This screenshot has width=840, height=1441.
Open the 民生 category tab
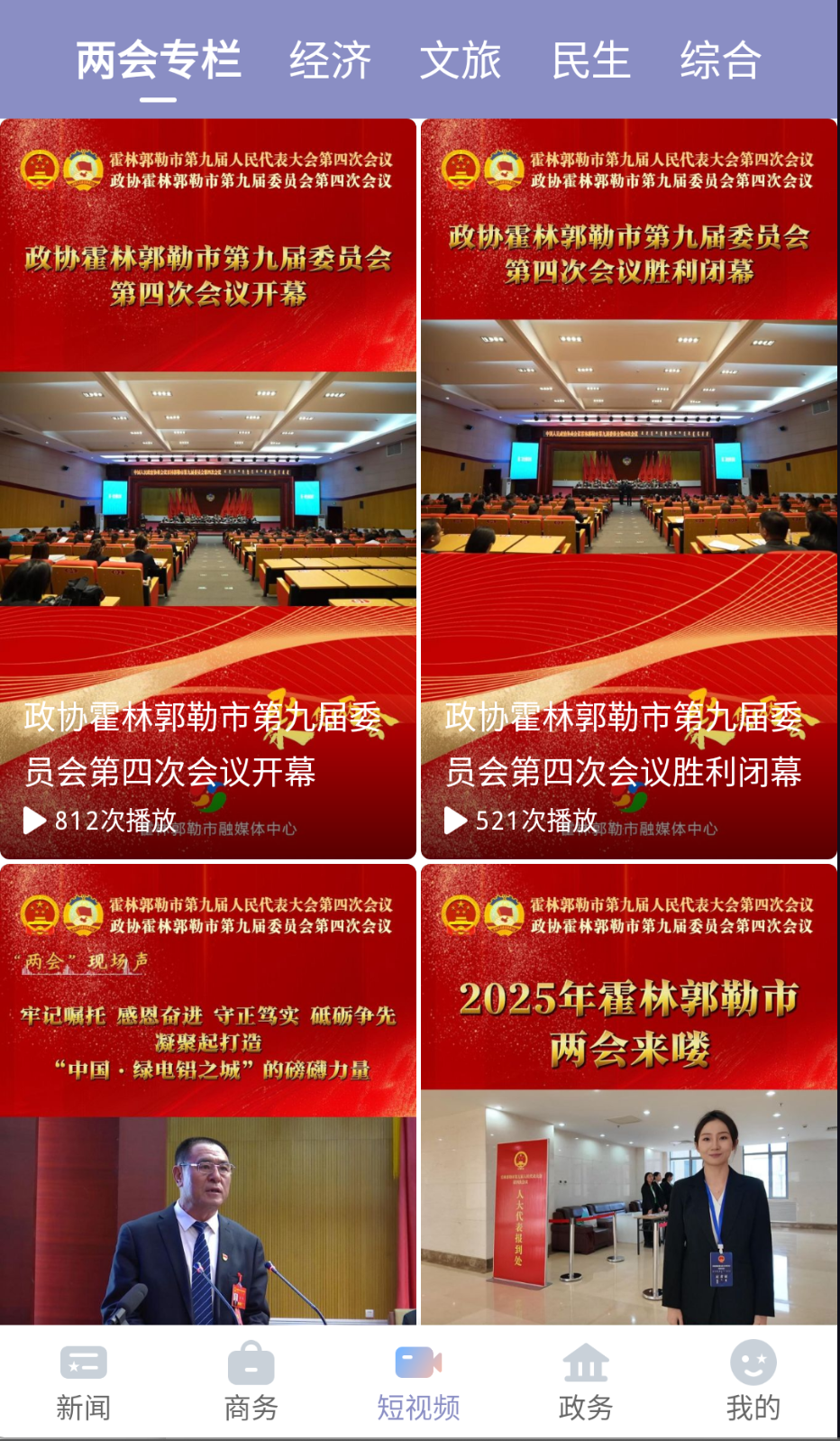point(590,60)
